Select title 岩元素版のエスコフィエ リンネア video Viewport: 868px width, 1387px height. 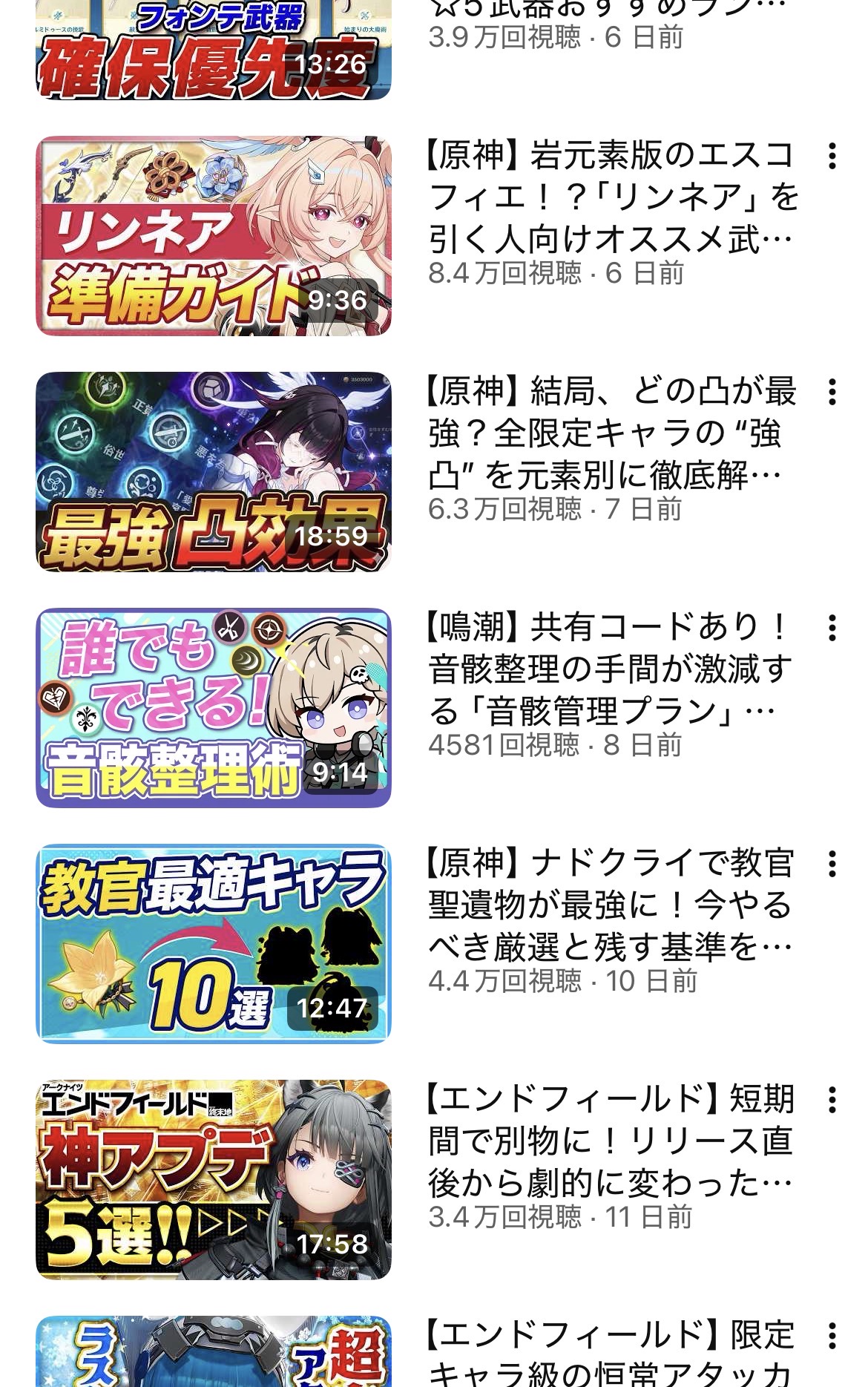612,197
